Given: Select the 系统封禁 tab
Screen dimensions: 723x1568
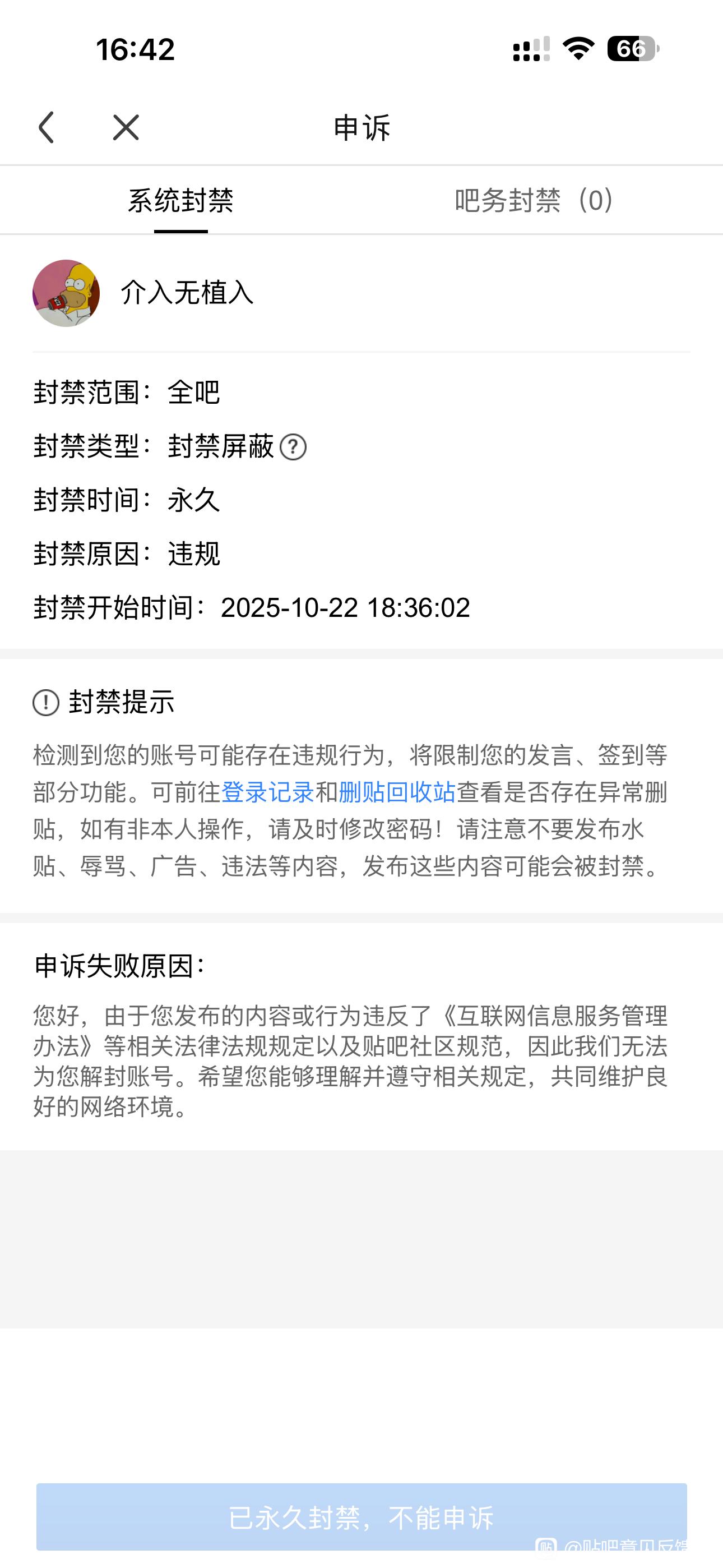Looking at the screenshot, I should 180,200.
